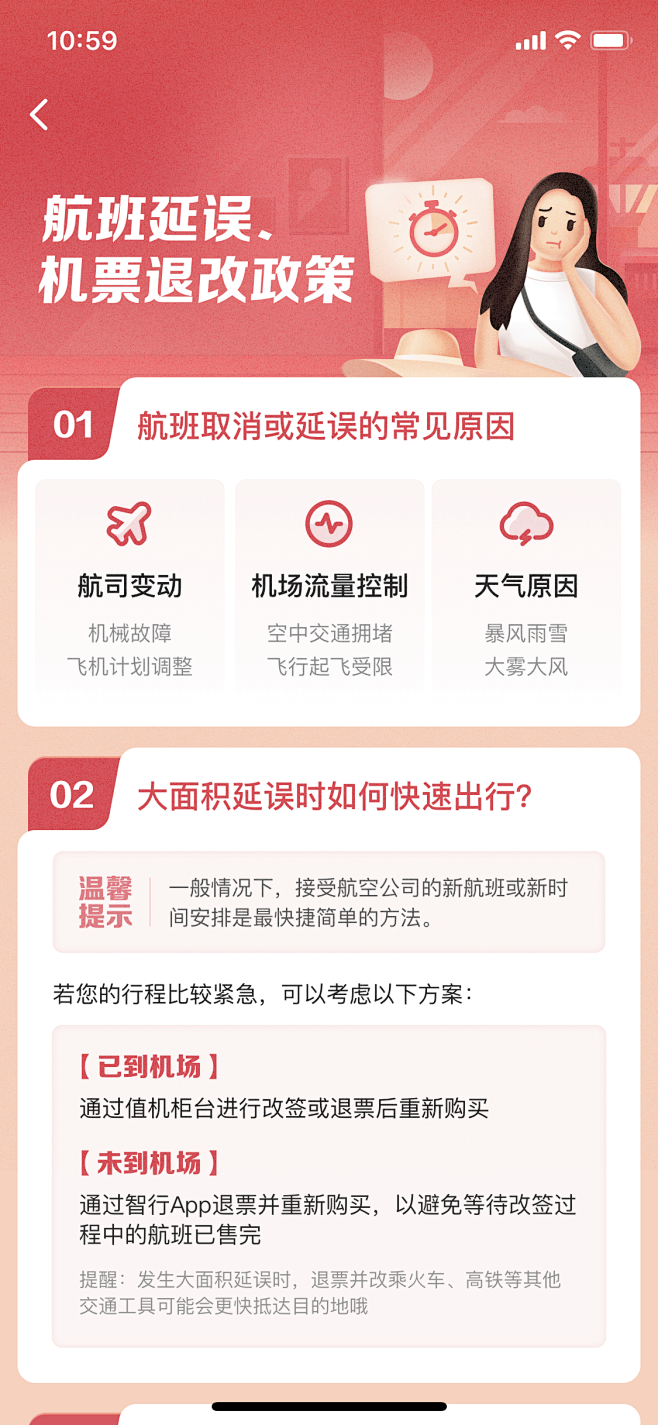This screenshot has height=1425, width=658.
Task: Go back using the top-left arrow
Action: (x=39, y=115)
